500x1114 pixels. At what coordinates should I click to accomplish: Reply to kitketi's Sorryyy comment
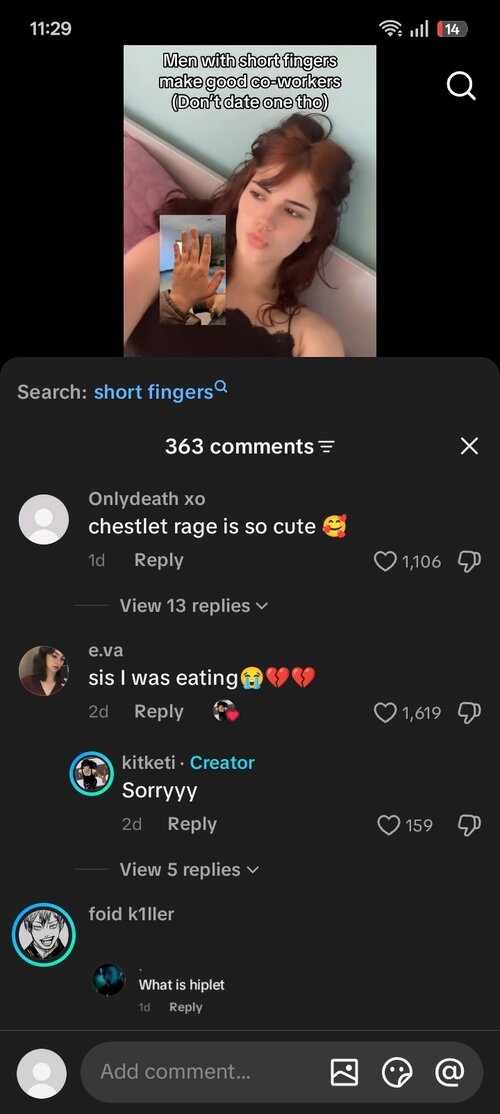point(192,824)
